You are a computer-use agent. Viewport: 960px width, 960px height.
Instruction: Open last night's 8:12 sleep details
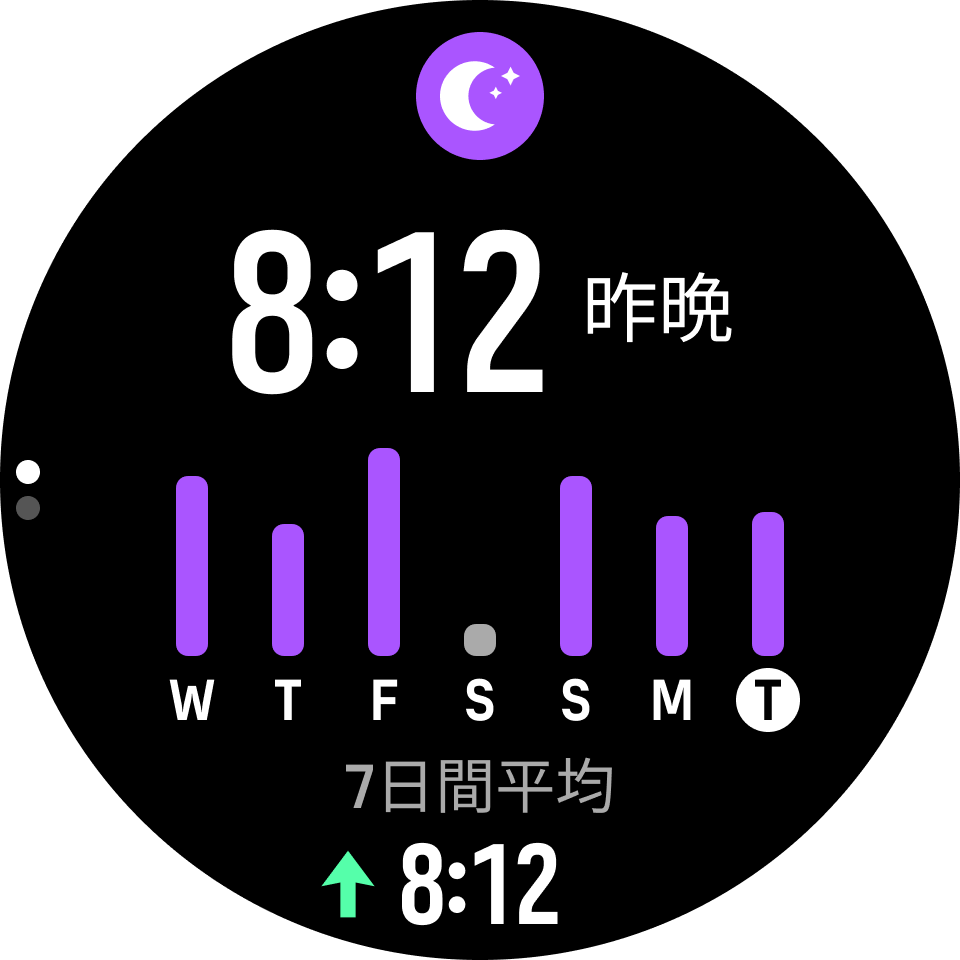(x=388, y=313)
